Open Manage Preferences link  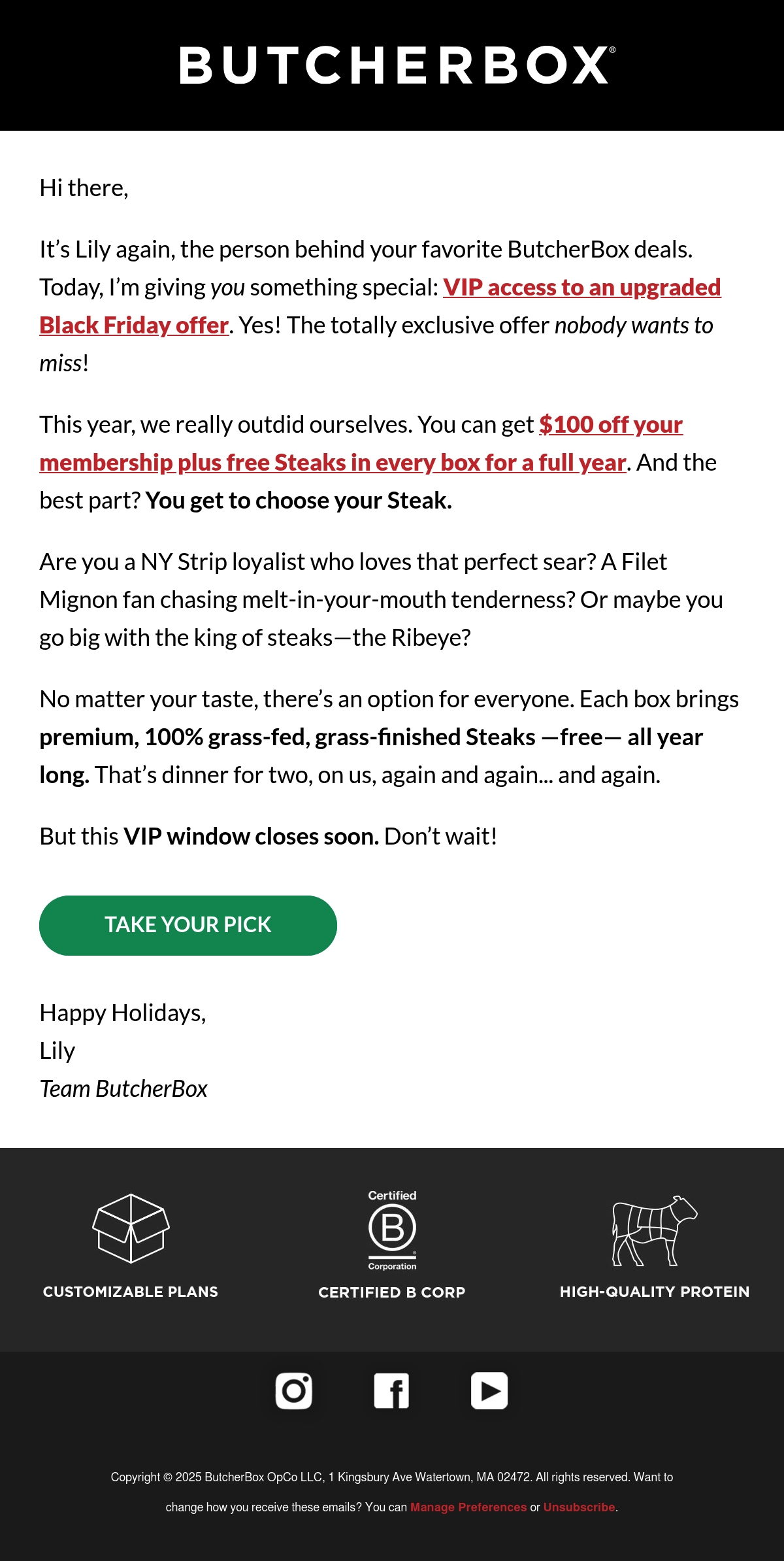point(468,1507)
